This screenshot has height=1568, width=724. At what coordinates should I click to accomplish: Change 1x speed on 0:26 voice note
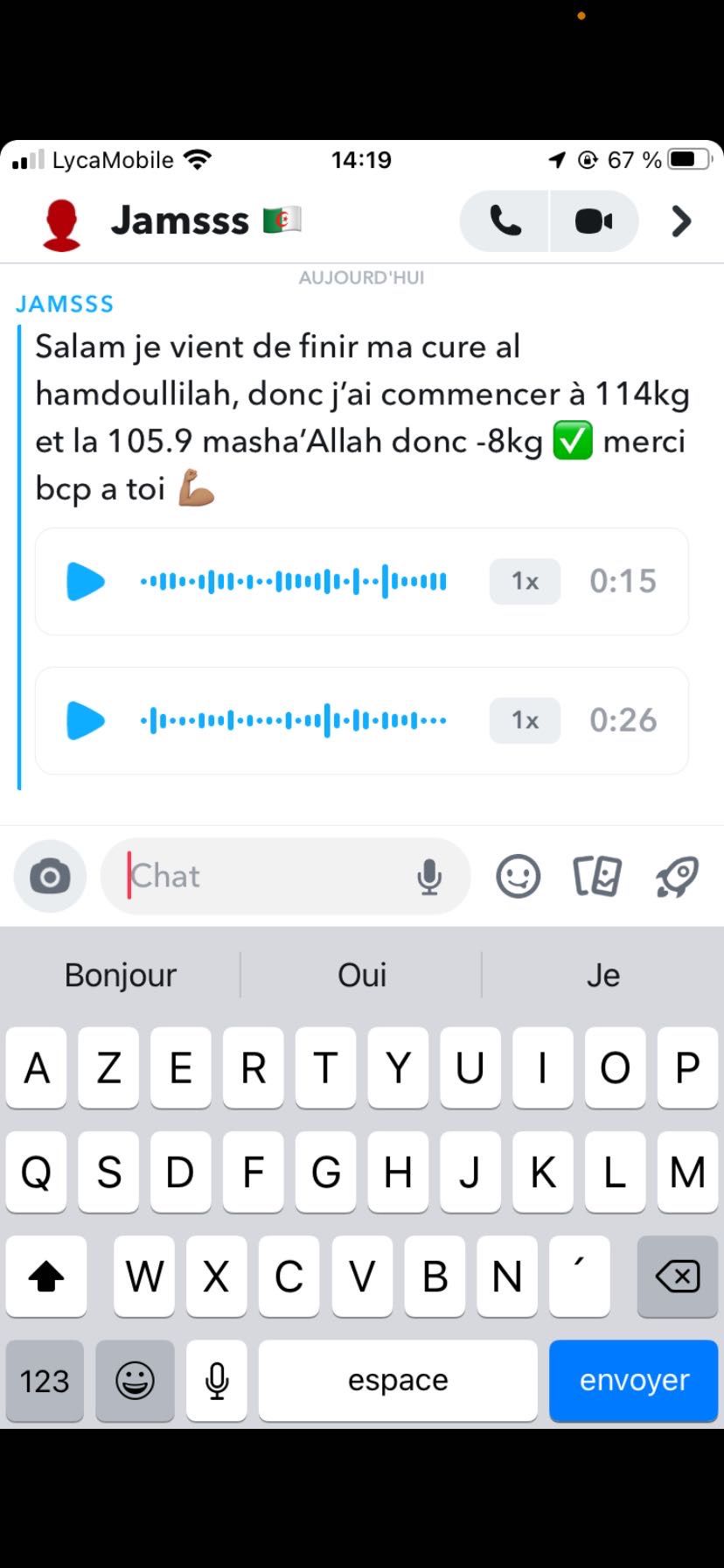point(525,721)
